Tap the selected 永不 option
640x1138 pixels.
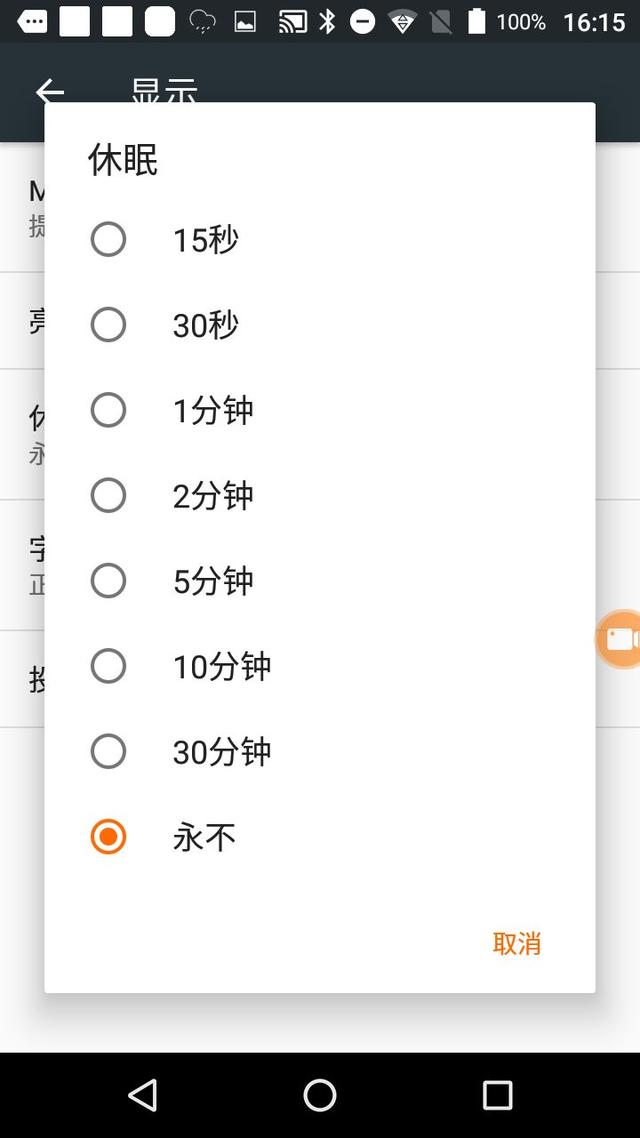[x=319, y=837]
